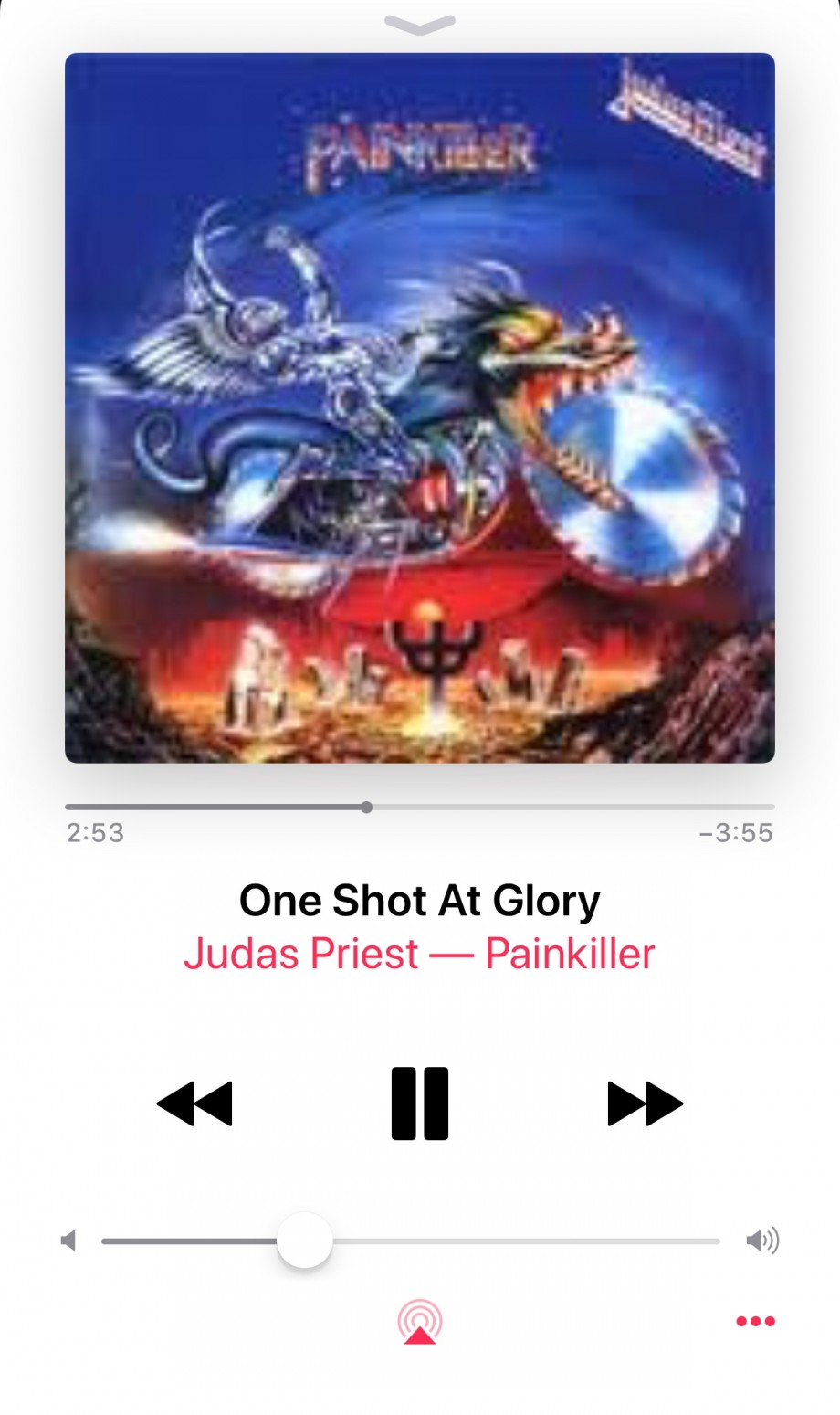Skip to the next track
Image resolution: width=840 pixels, height=1415 pixels.
pos(646,1103)
